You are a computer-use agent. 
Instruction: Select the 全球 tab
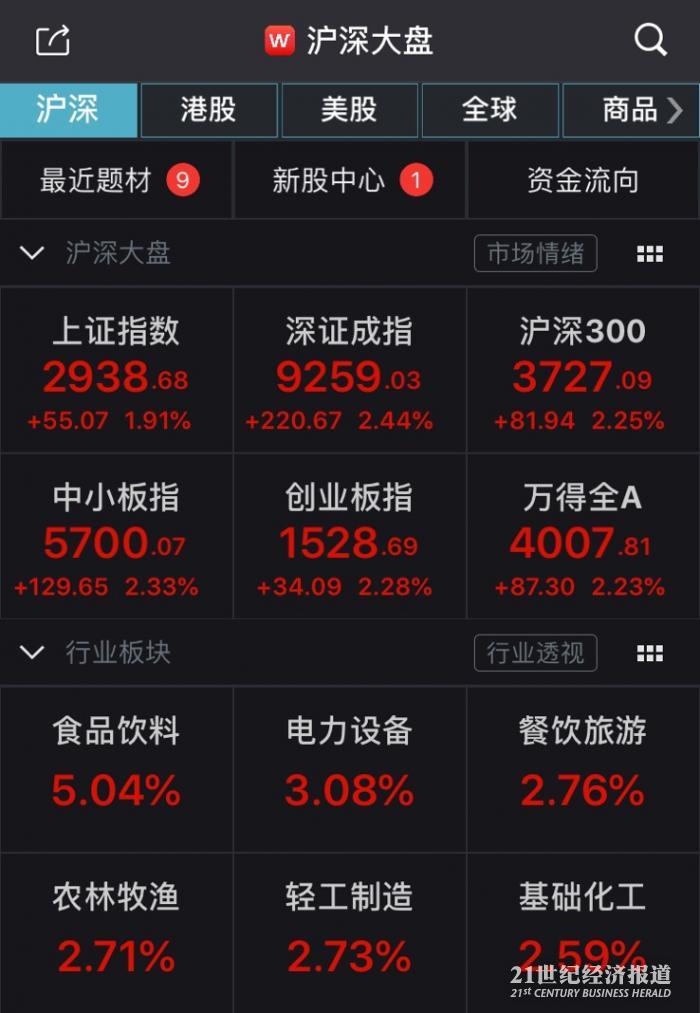[x=489, y=110]
